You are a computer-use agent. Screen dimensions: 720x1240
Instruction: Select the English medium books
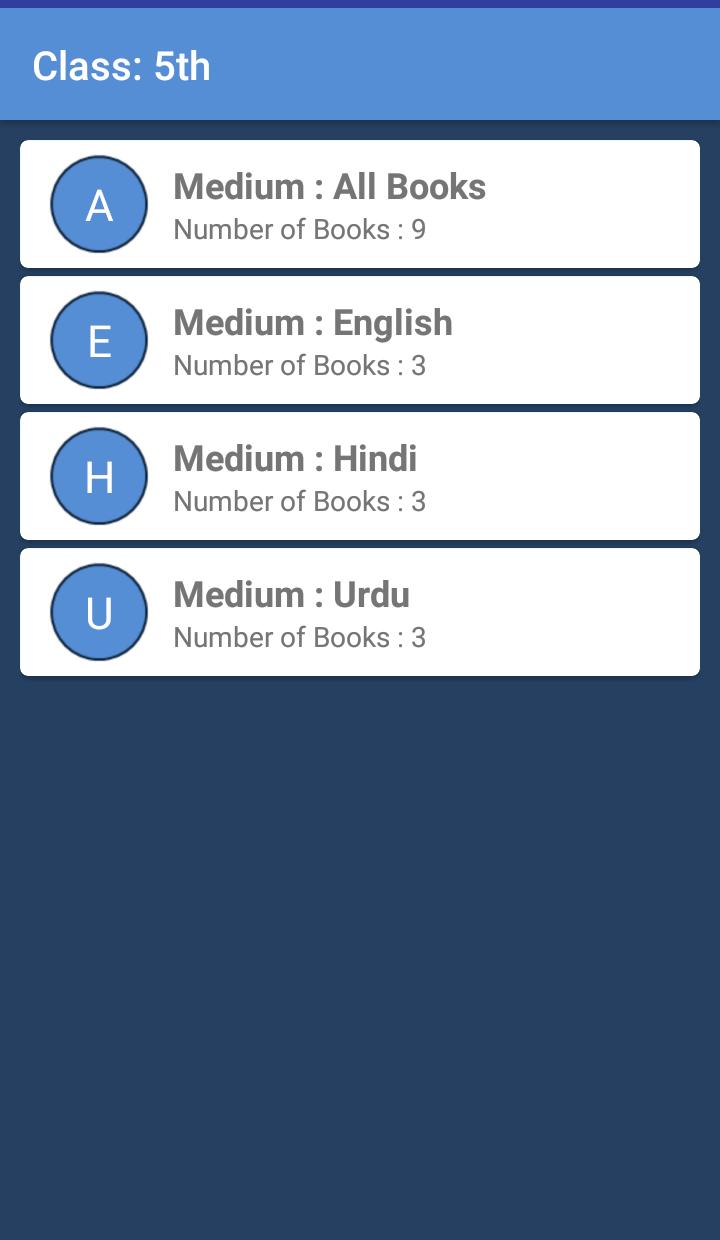(360, 340)
